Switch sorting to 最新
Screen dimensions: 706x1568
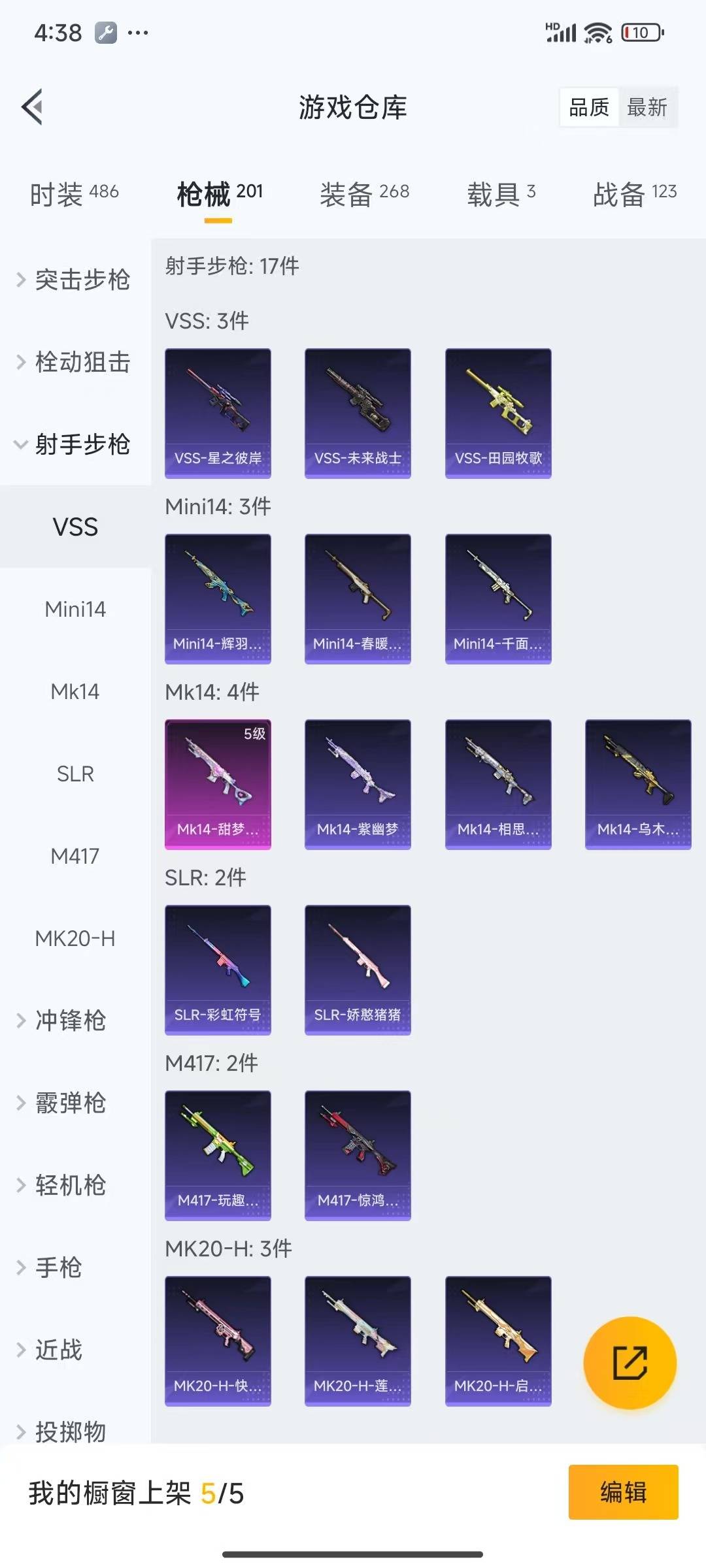point(647,107)
